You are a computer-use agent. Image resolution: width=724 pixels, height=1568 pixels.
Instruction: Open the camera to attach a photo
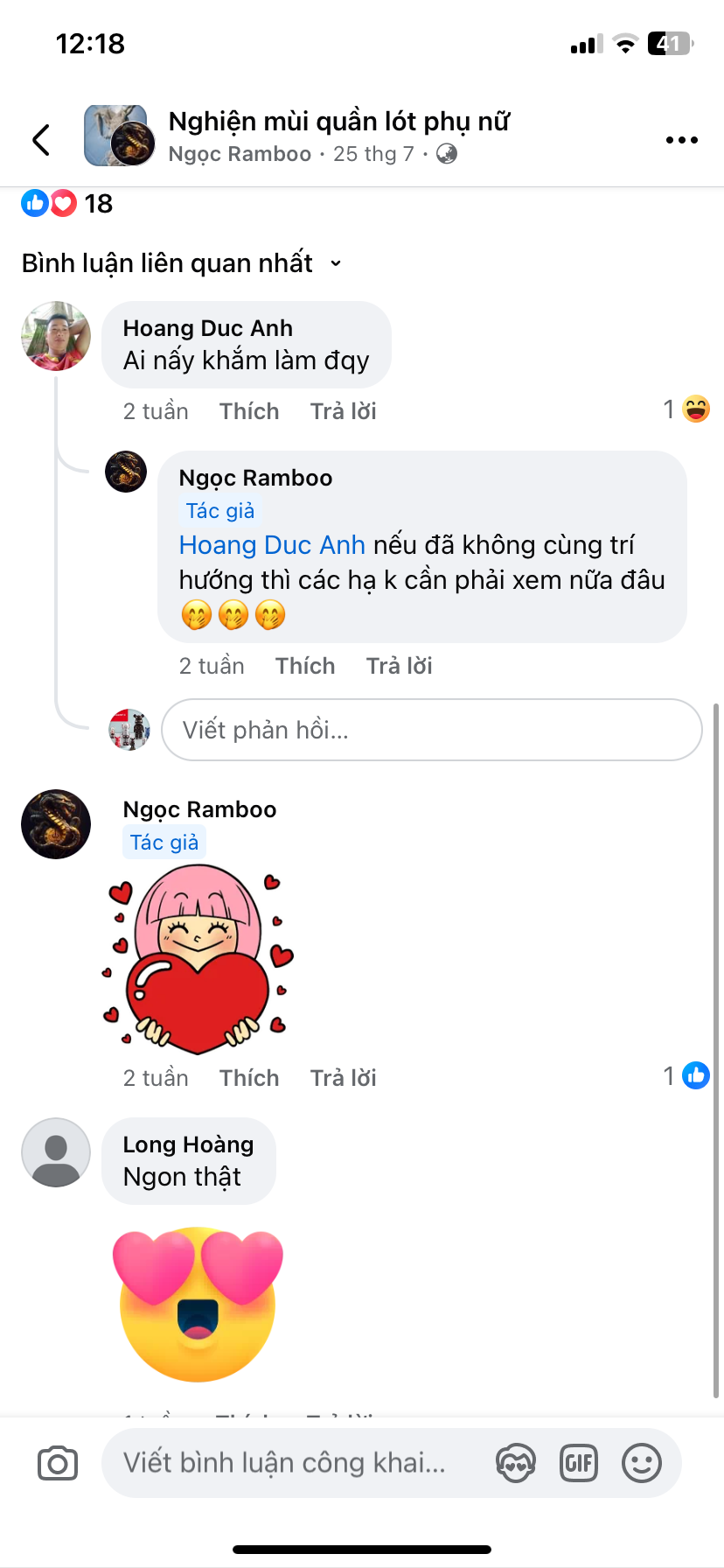tap(58, 1463)
